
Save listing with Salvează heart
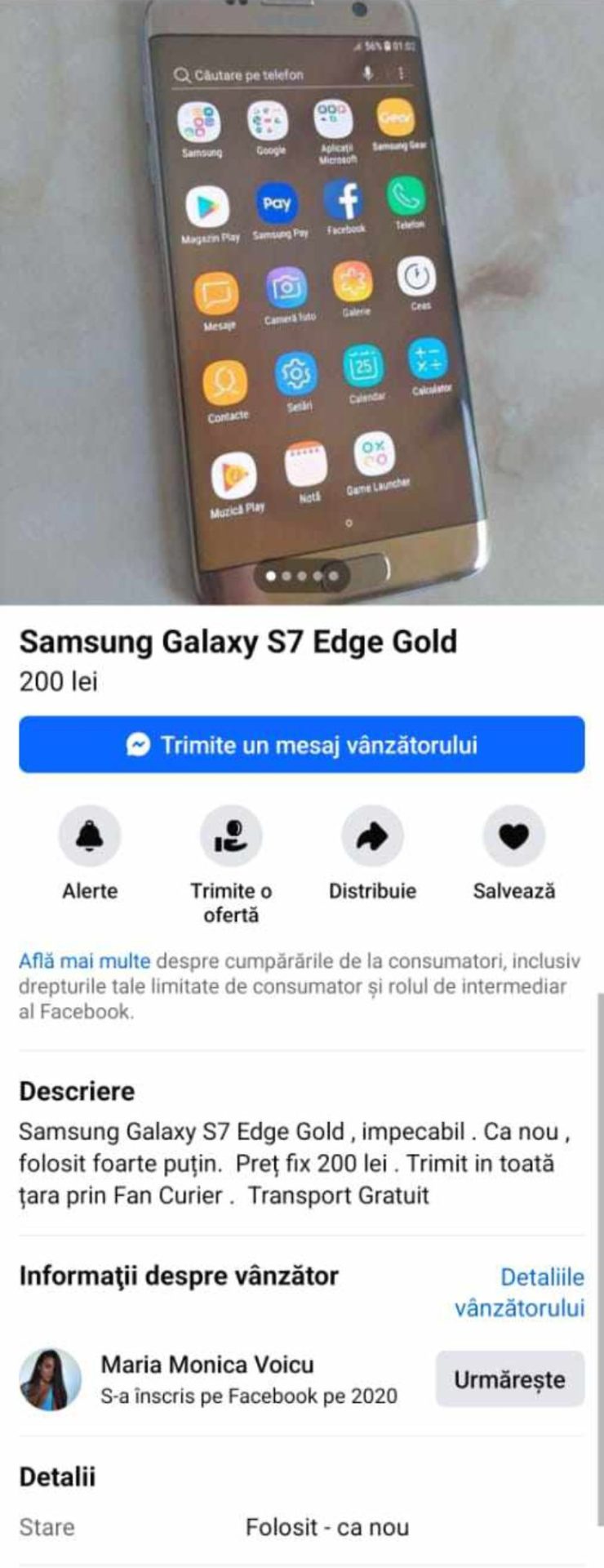513,836
